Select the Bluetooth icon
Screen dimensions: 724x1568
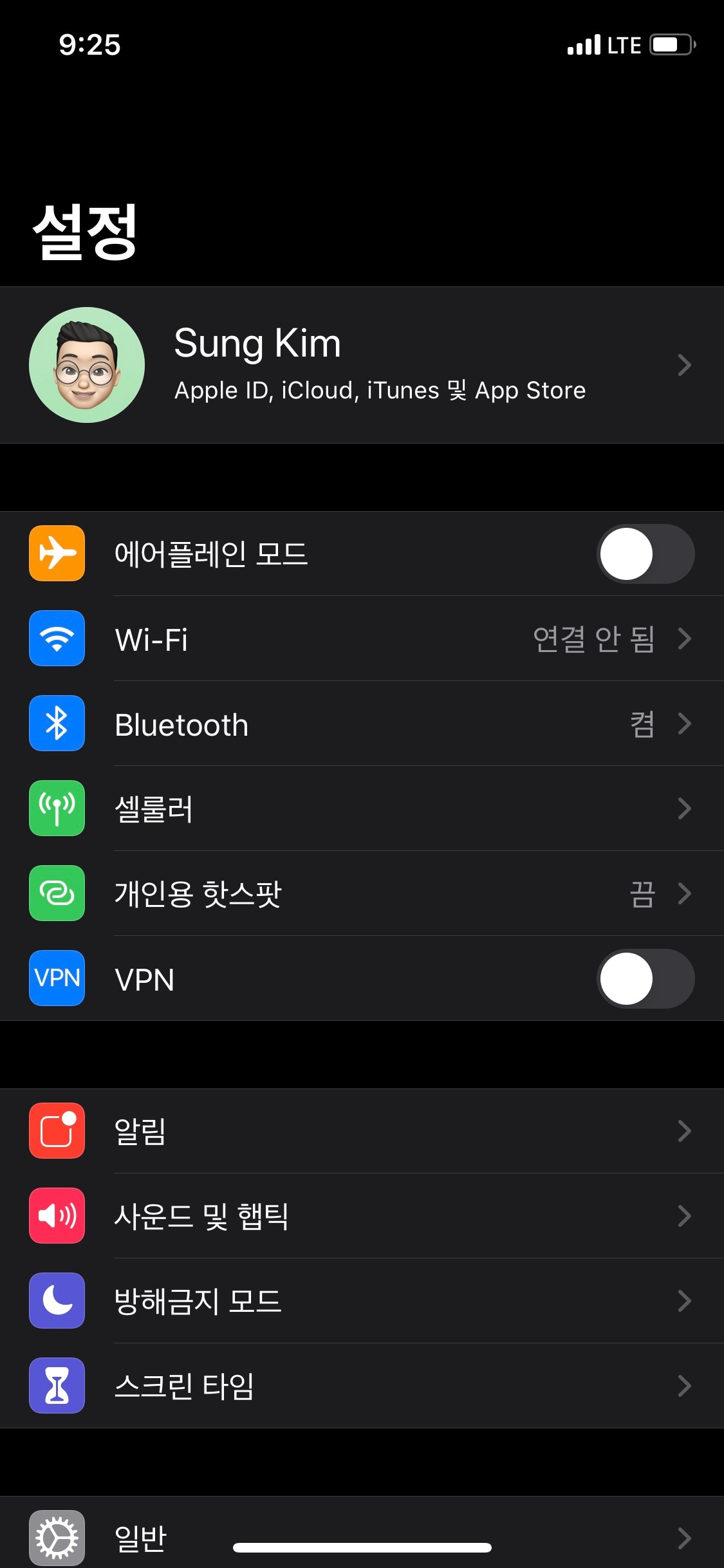click(x=57, y=725)
